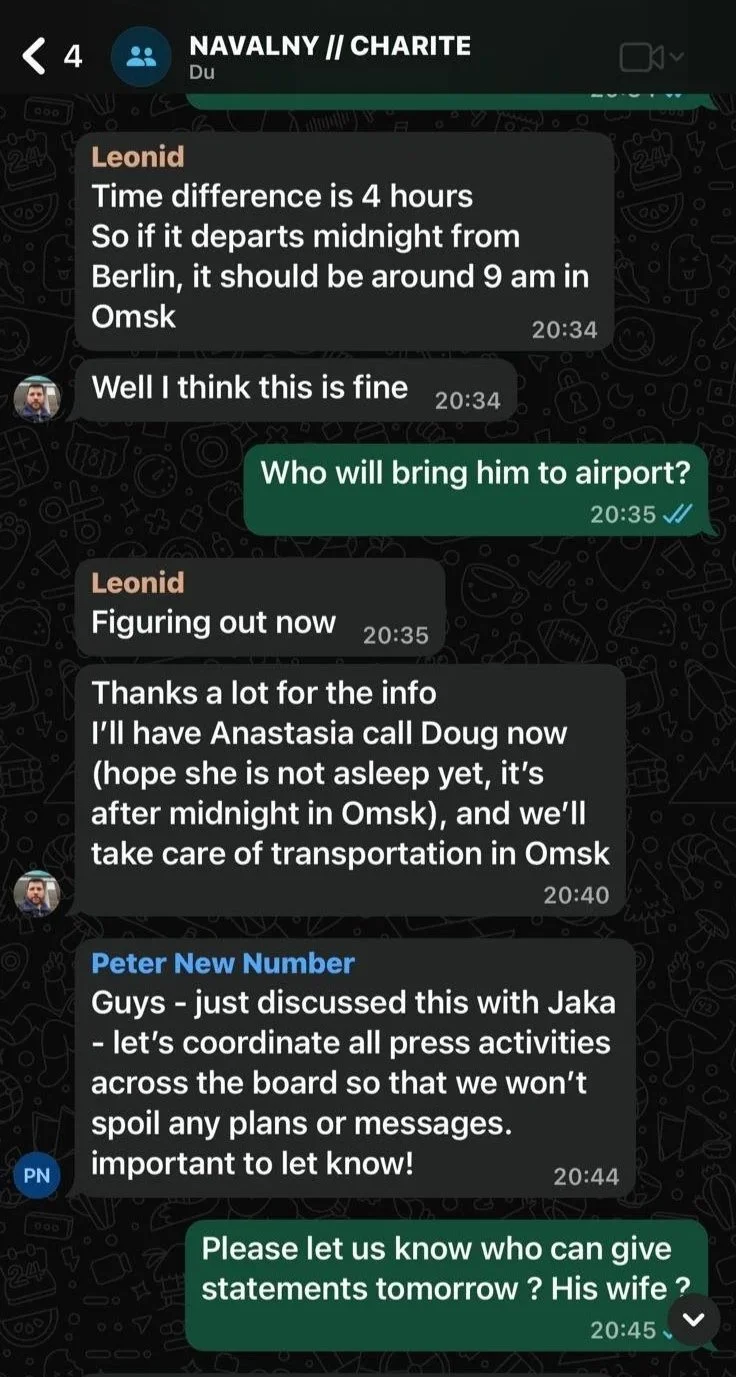Open the PN avatar of Peter New Number
The height and width of the screenshot is (1377, 736).
point(36,1175)
